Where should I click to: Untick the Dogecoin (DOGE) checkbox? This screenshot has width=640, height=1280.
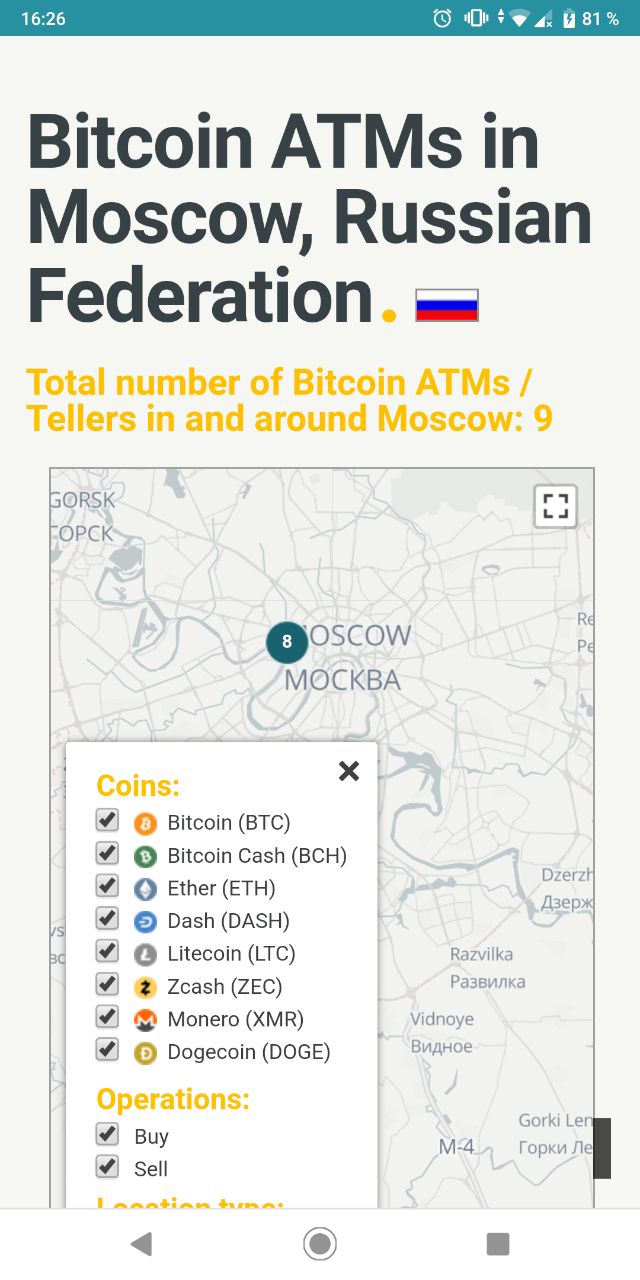107,1049
